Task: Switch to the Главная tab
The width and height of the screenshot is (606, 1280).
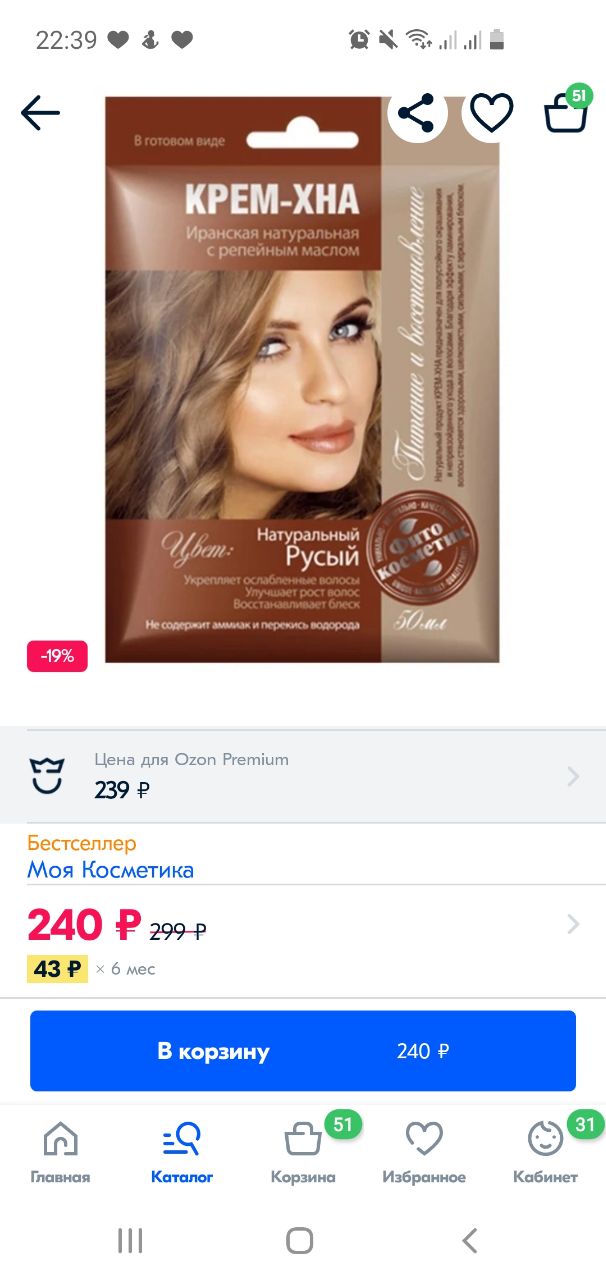Action: 60,1152
